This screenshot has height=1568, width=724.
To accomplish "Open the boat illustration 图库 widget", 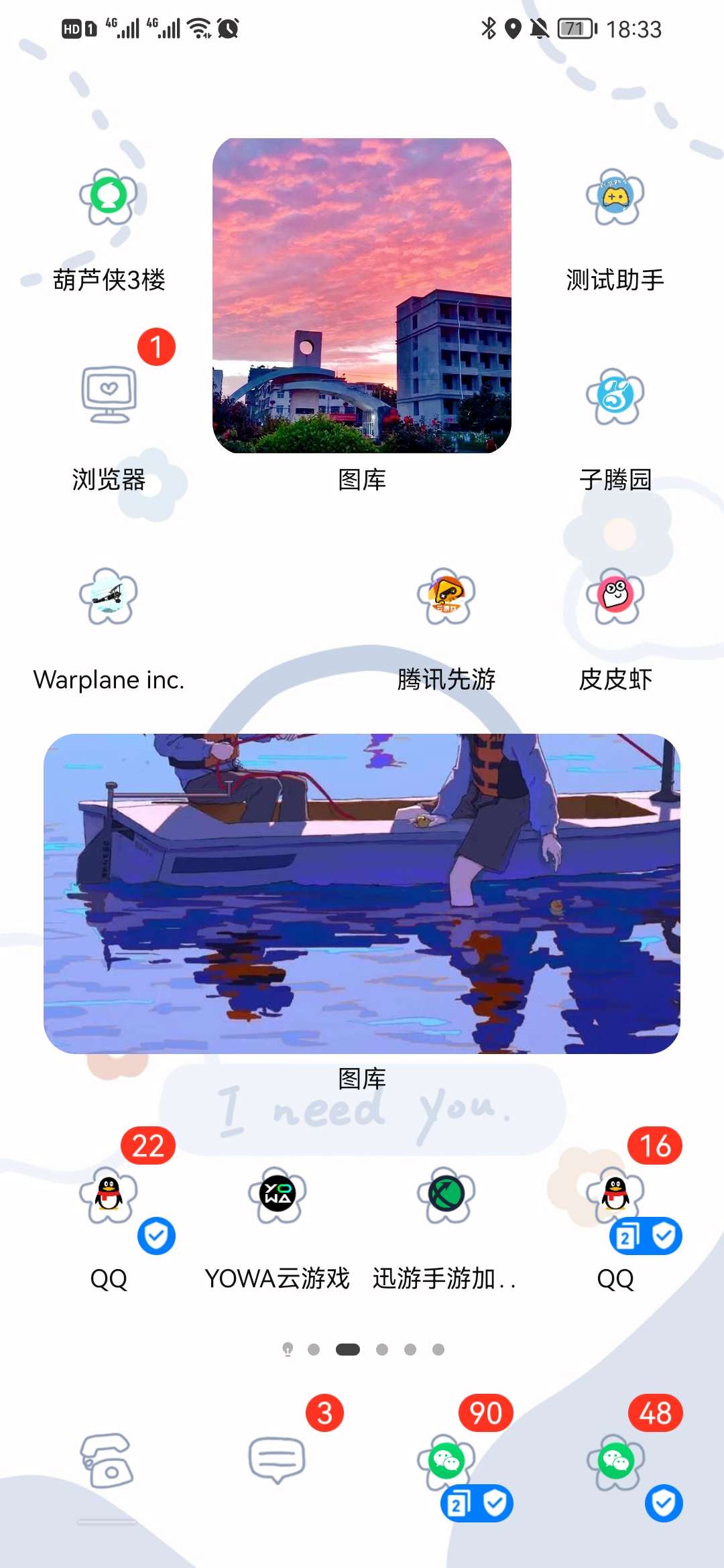I will point(362,893).
